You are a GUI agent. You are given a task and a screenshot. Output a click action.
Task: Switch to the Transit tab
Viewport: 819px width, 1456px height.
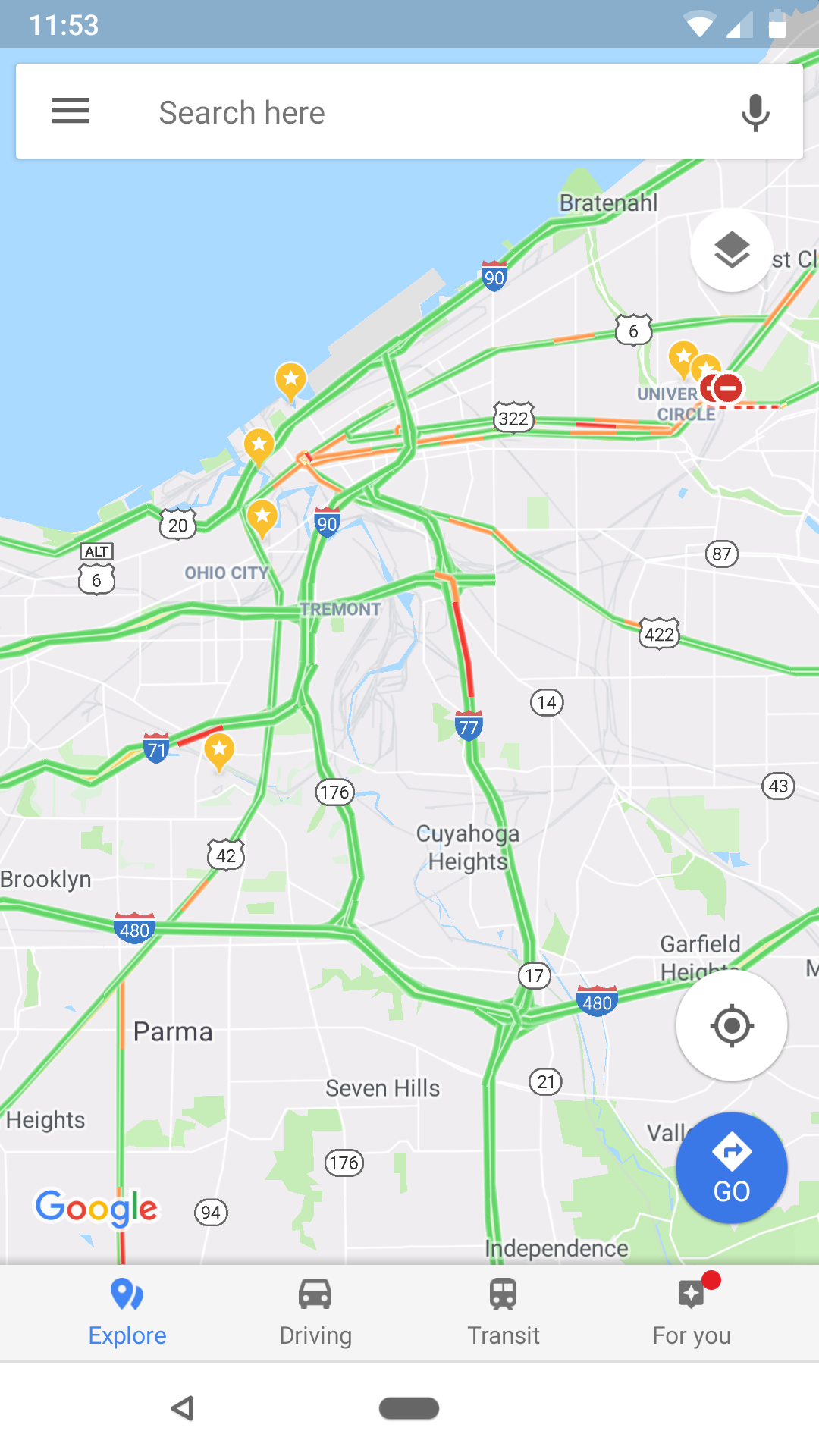tap(504, 1313)
